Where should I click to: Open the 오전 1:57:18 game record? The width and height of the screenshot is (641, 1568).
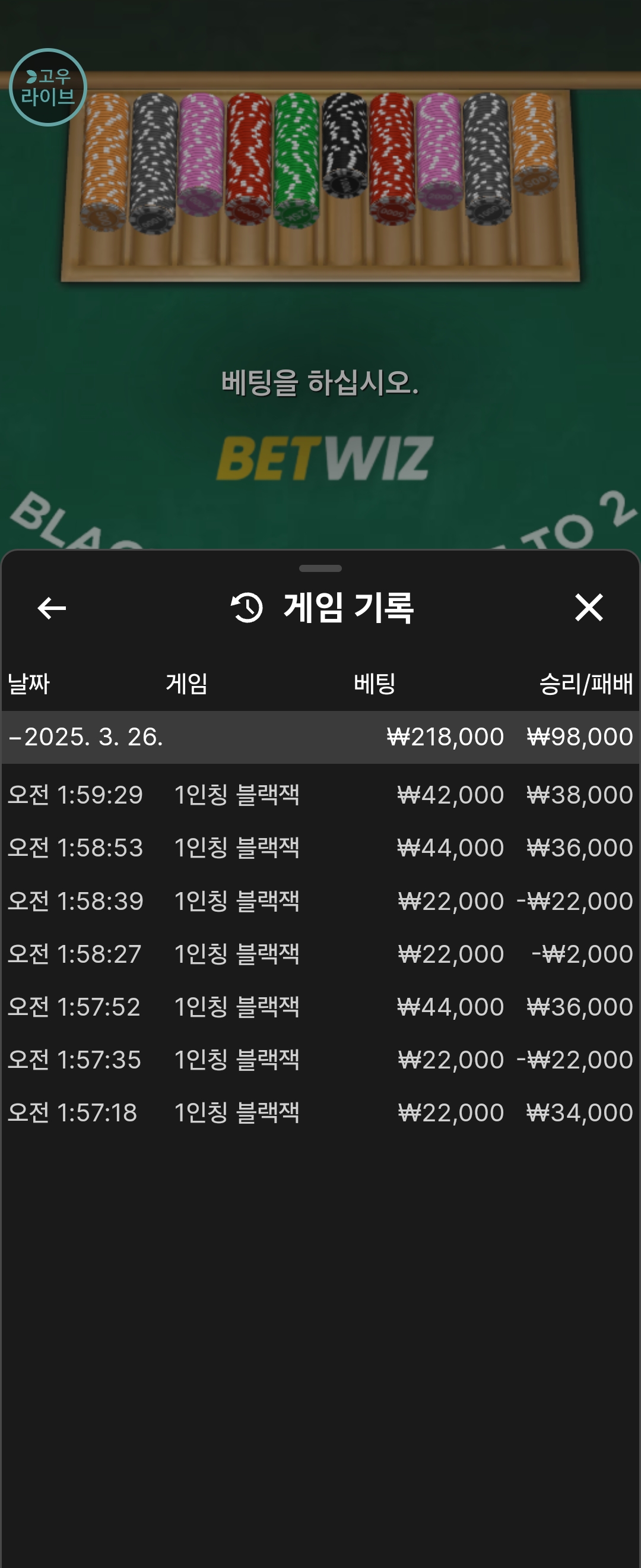[320, 1112]
